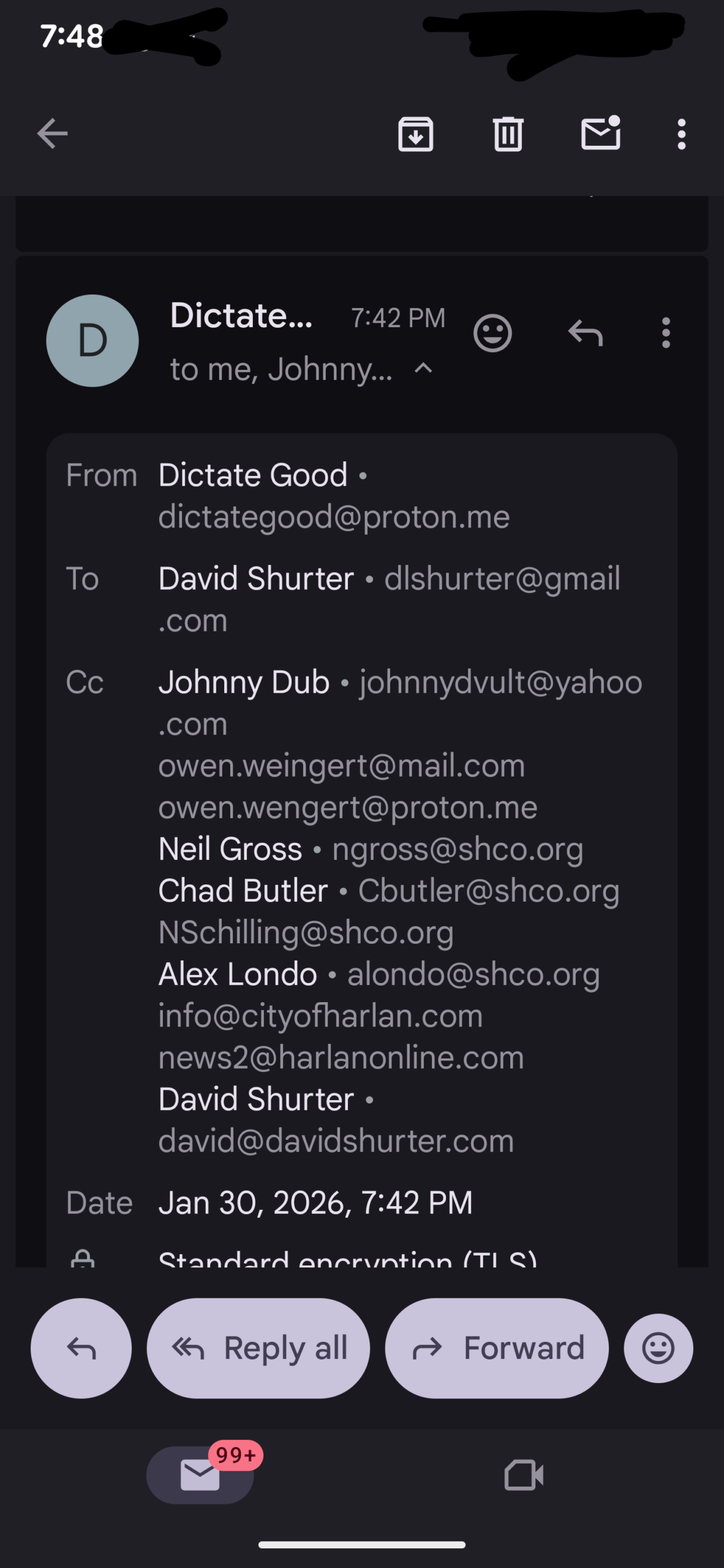Go back to the inbox
Screen dimensions: 724x1568
(52, 134)
